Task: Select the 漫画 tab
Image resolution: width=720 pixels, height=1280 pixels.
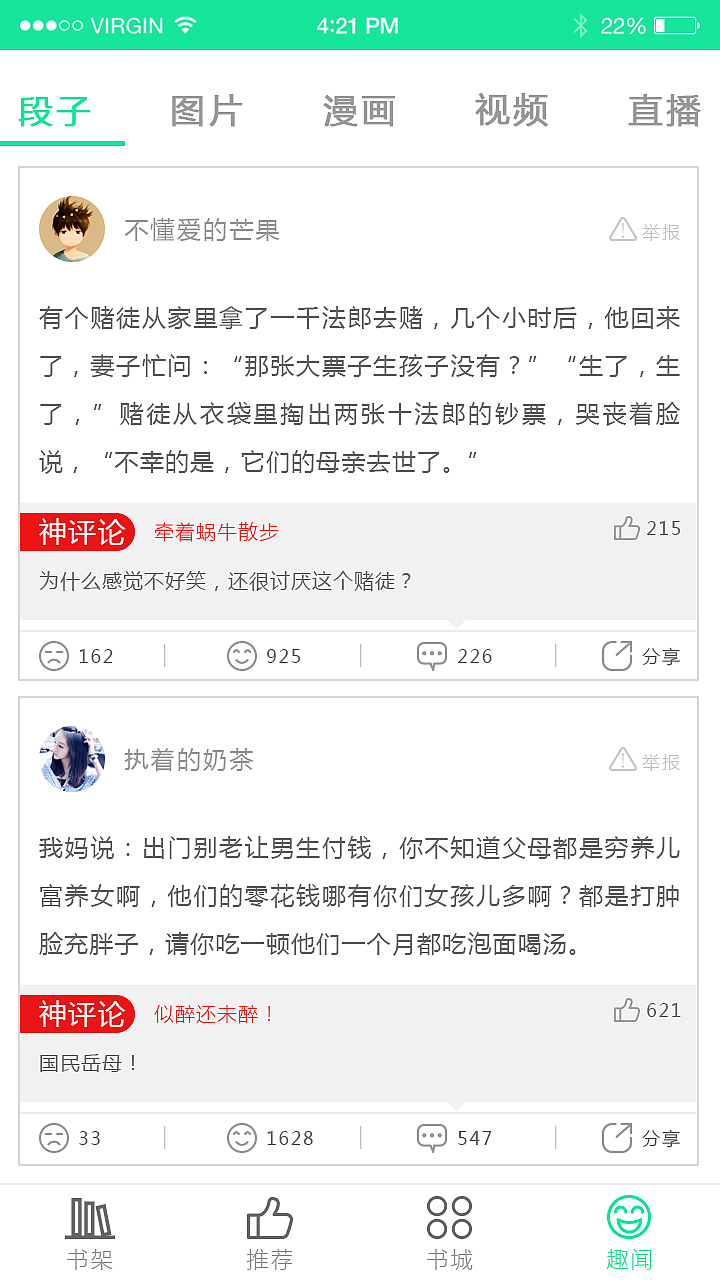Action: (358, 111)
